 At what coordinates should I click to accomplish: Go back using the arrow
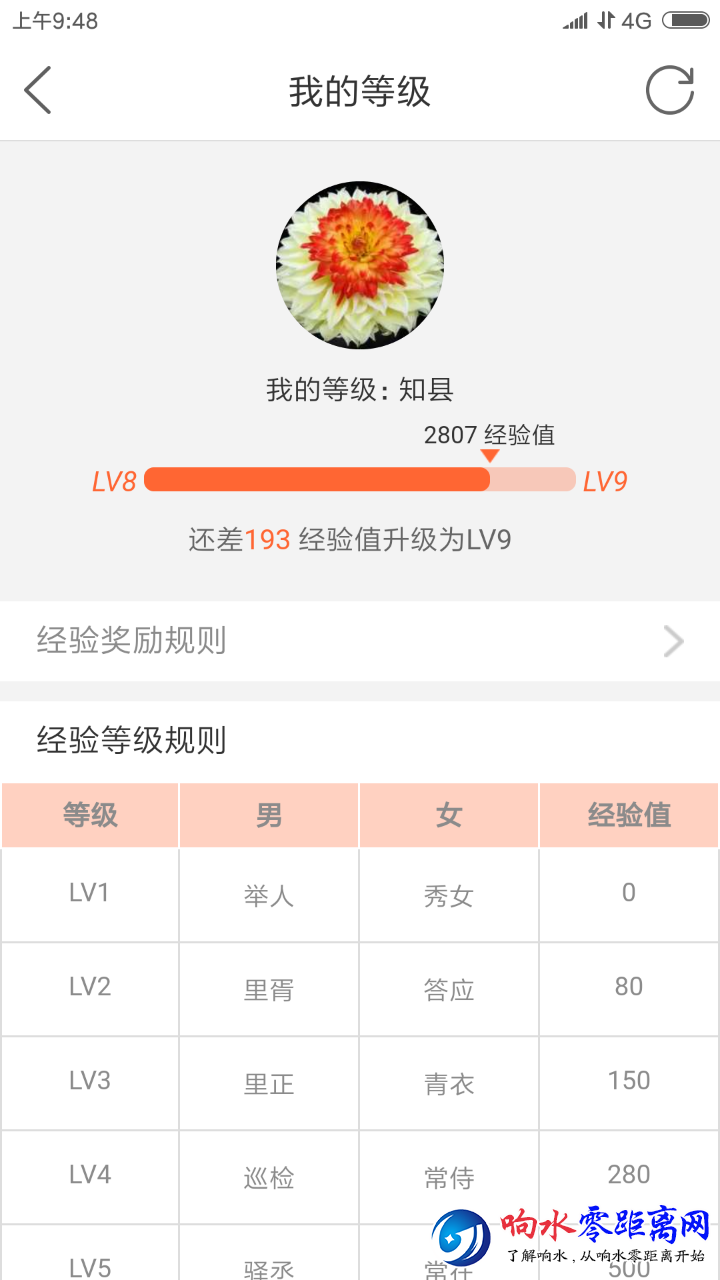(x=38, y=91)
